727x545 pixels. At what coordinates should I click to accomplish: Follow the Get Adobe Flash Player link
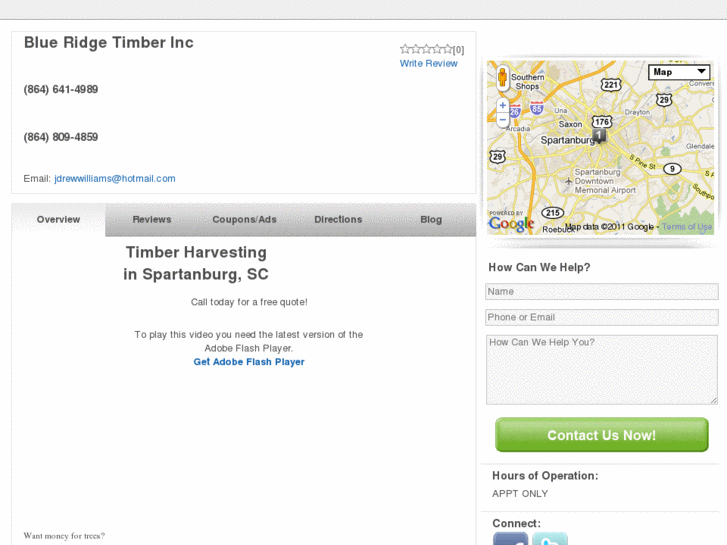tap(249, 362)
